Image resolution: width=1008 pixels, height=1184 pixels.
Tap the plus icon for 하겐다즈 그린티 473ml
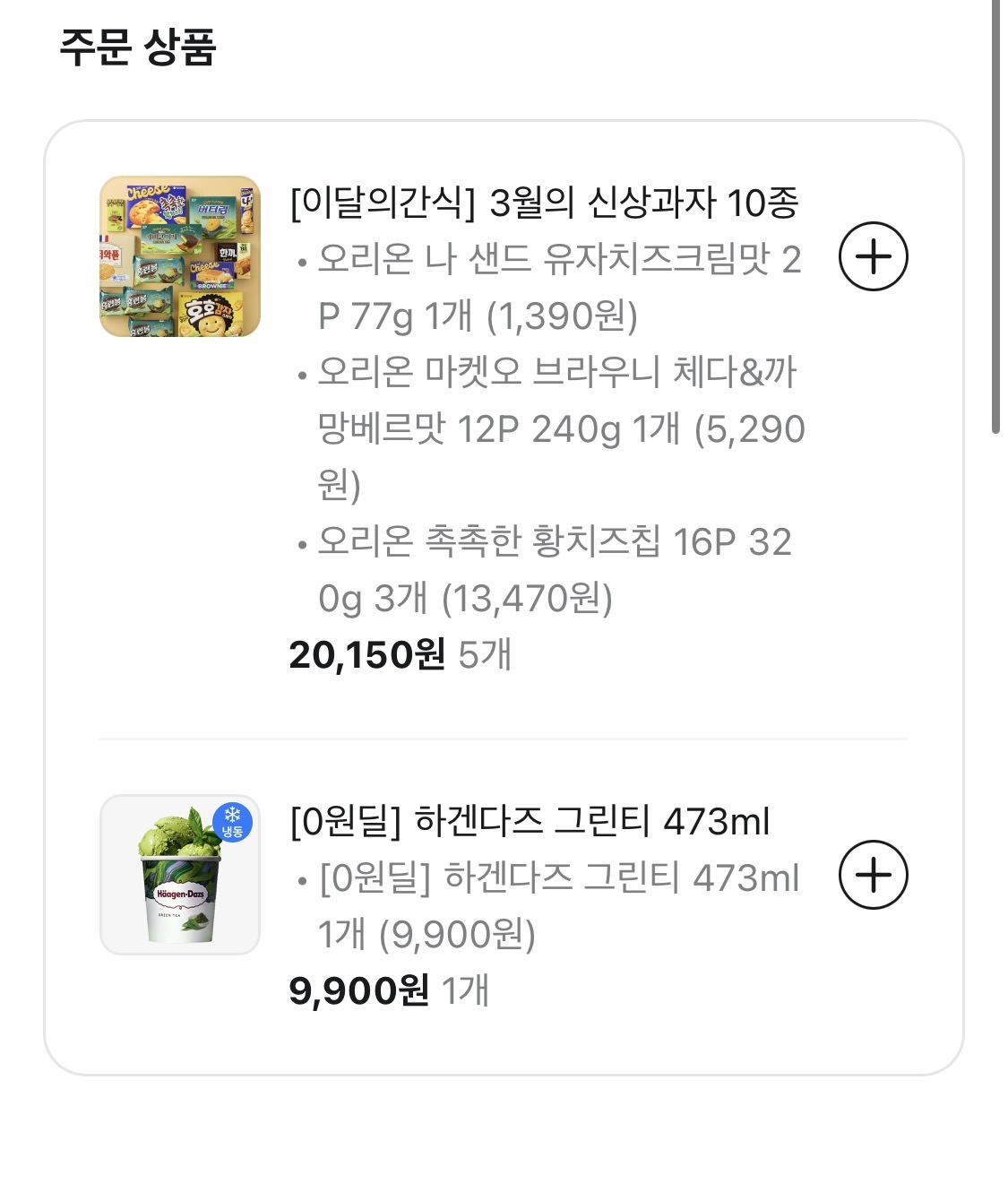[x=873, y=875]
